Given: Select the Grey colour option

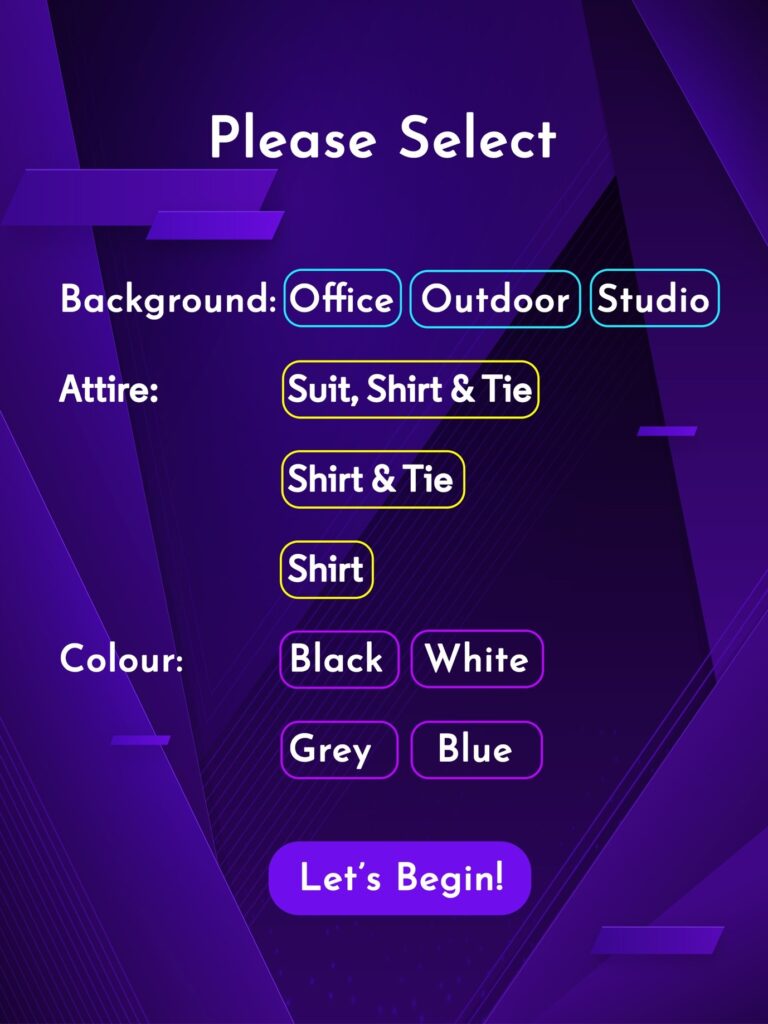Looking at the screenshot, I should click(338, 749).
